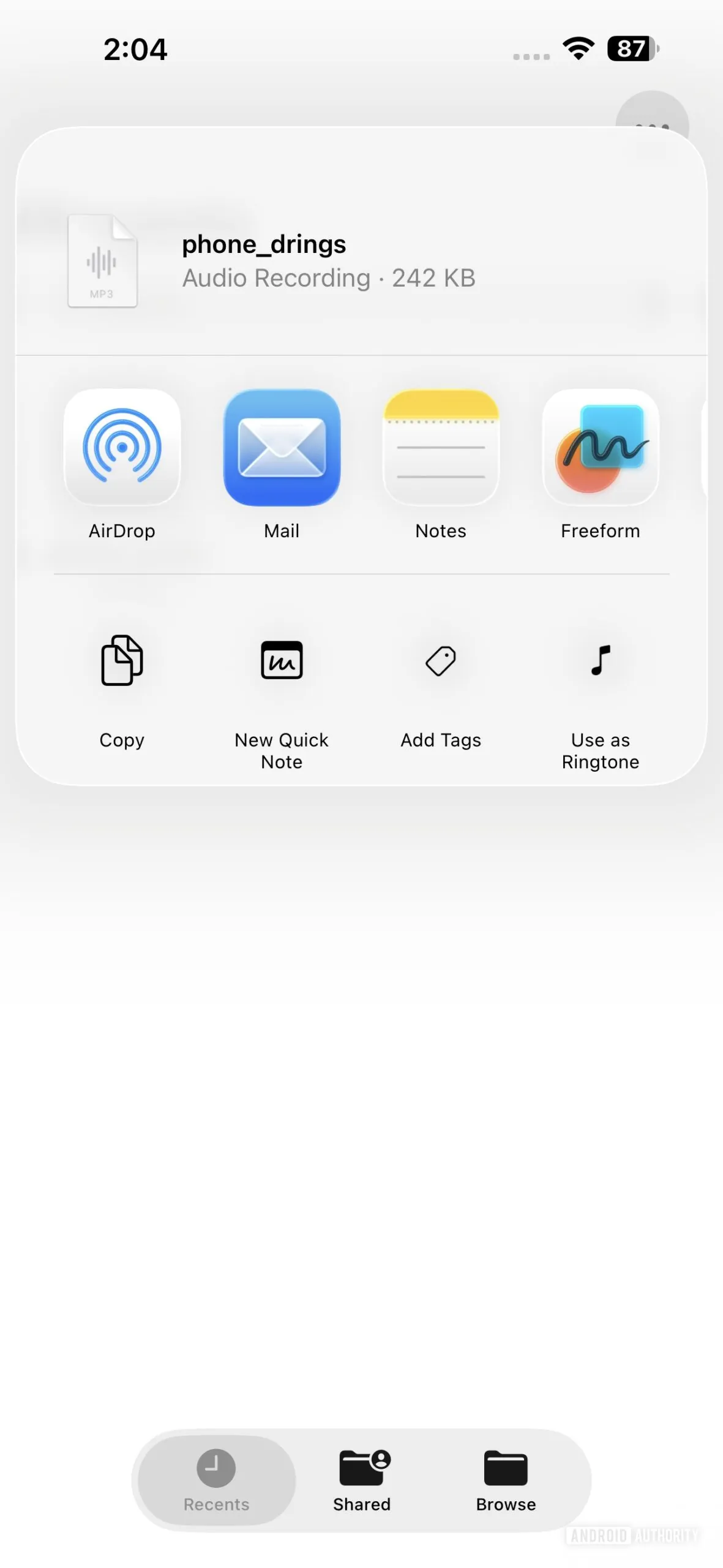Viewport: 723px width, 1568px height.
Task: Go to the Browse tab
Action: [x=506, y=1479]
